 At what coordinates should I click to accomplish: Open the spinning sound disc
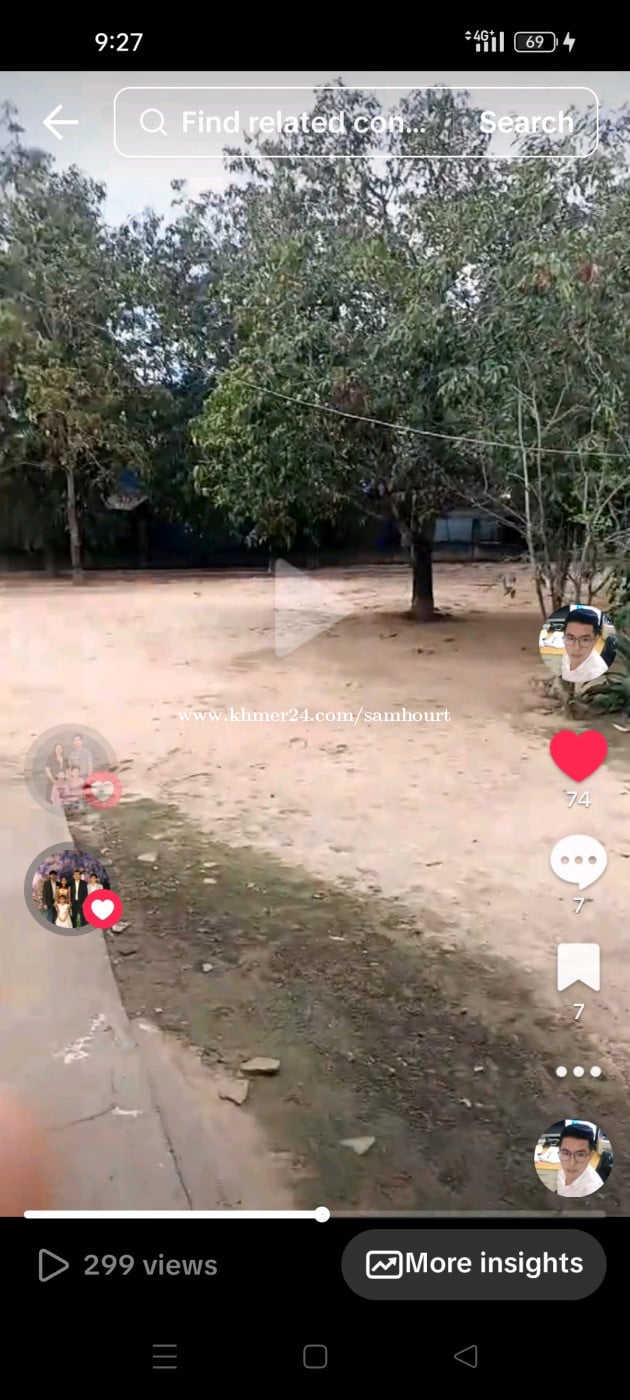(573, 1158)
